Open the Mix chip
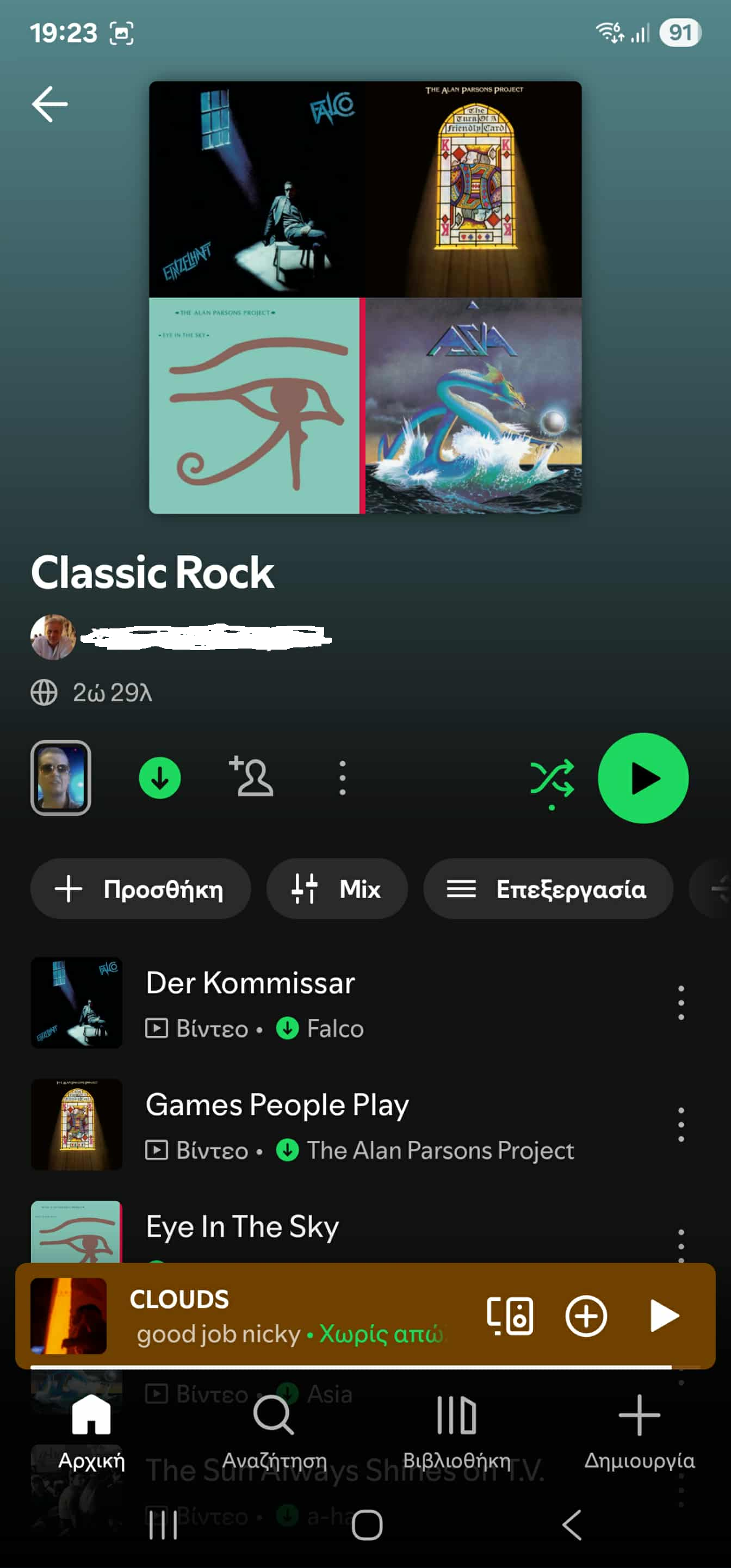The height and width of the screenshot is (1568, 731). [x=337, y=888]
